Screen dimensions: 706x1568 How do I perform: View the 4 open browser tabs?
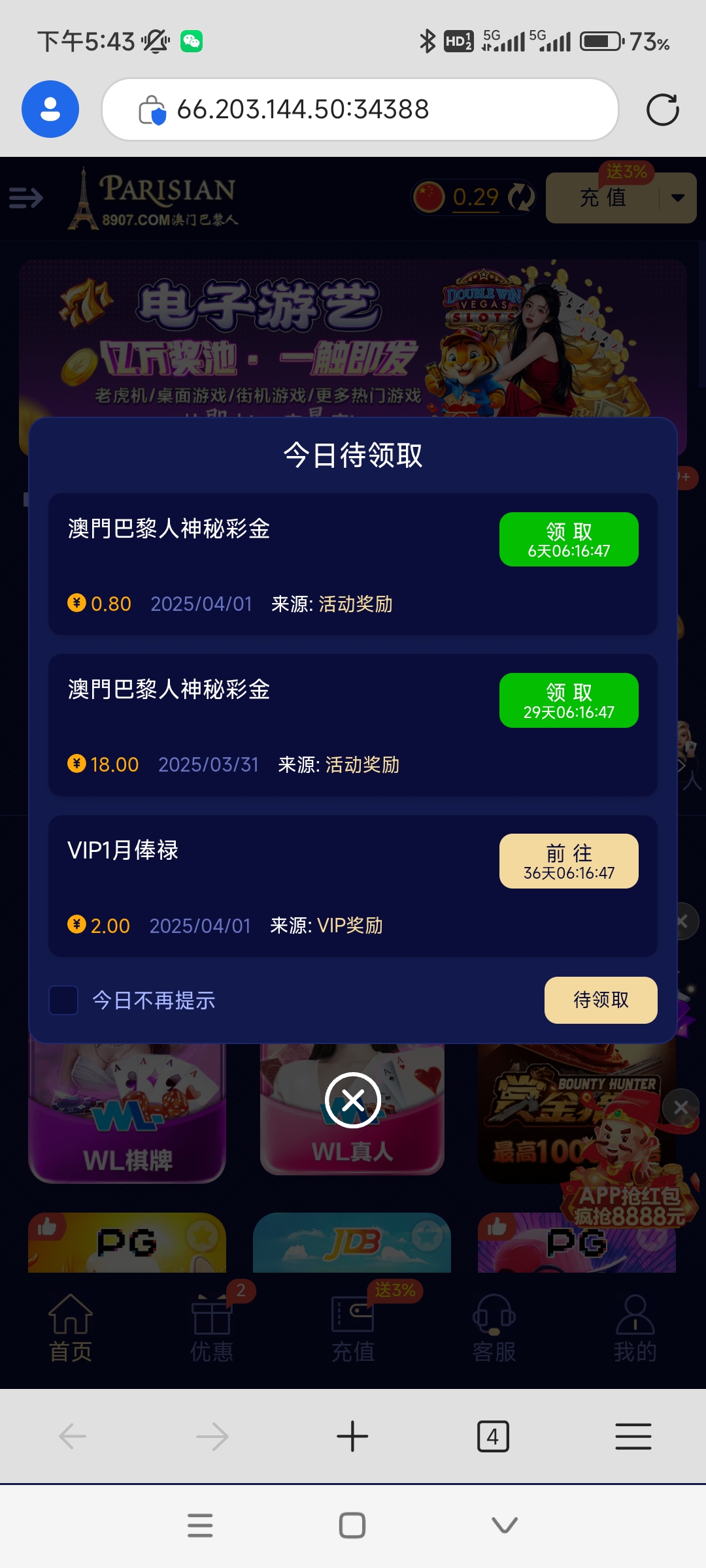493,1437
